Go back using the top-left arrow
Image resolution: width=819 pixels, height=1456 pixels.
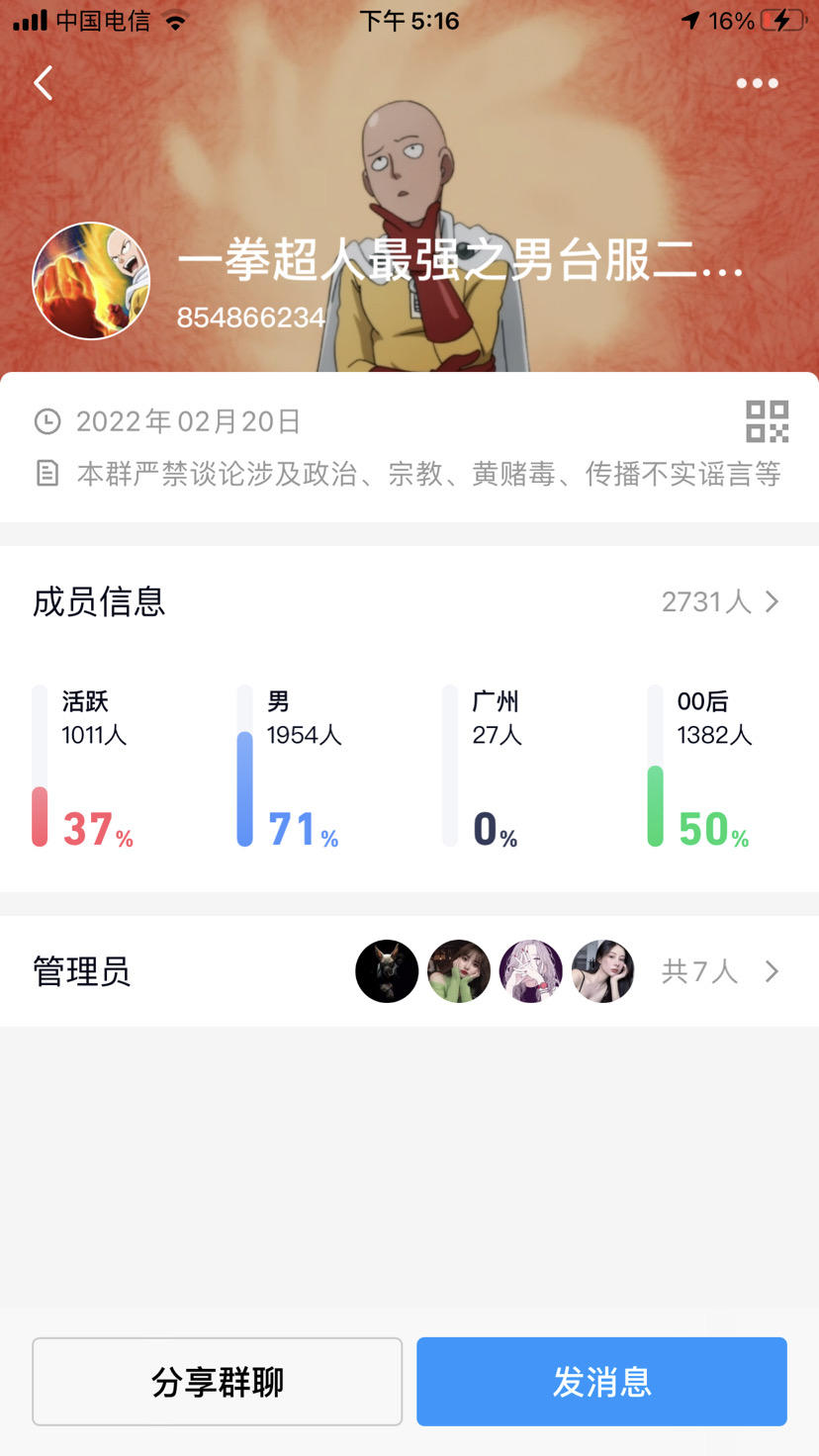44,83
